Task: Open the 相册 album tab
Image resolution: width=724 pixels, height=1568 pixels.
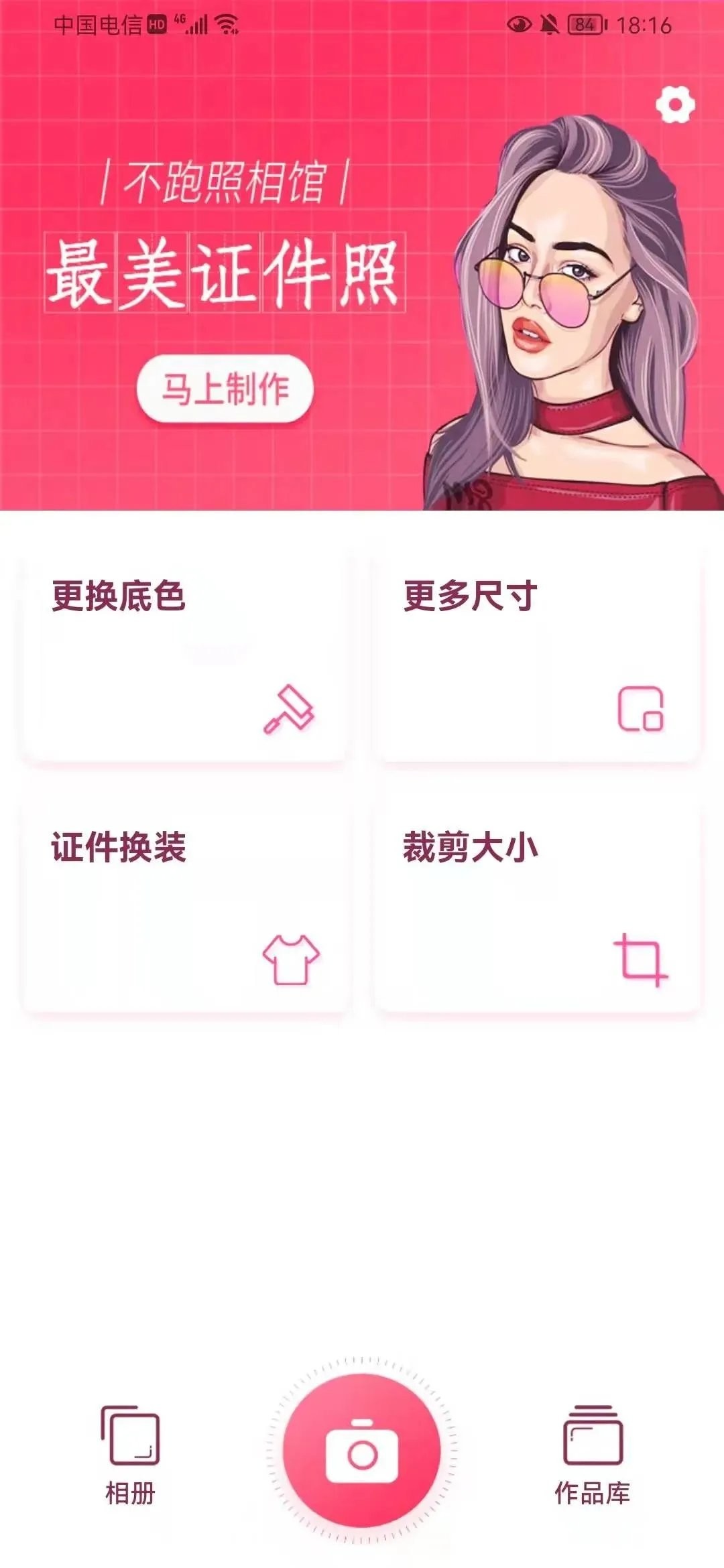Action: point(130,1455)
